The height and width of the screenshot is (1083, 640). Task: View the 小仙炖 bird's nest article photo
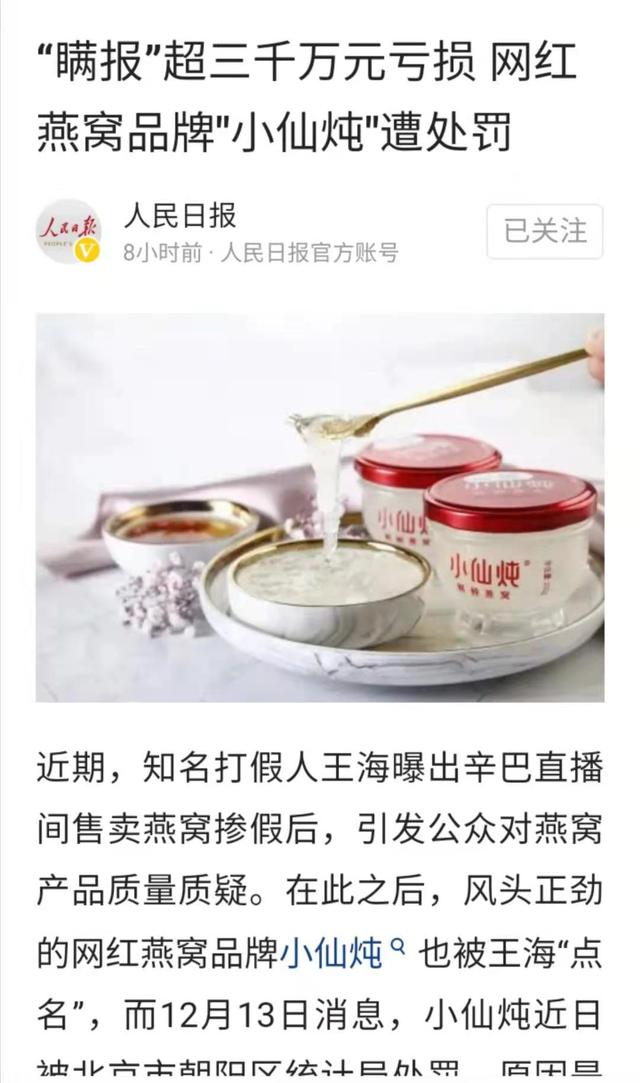click(x=320, y=508)
